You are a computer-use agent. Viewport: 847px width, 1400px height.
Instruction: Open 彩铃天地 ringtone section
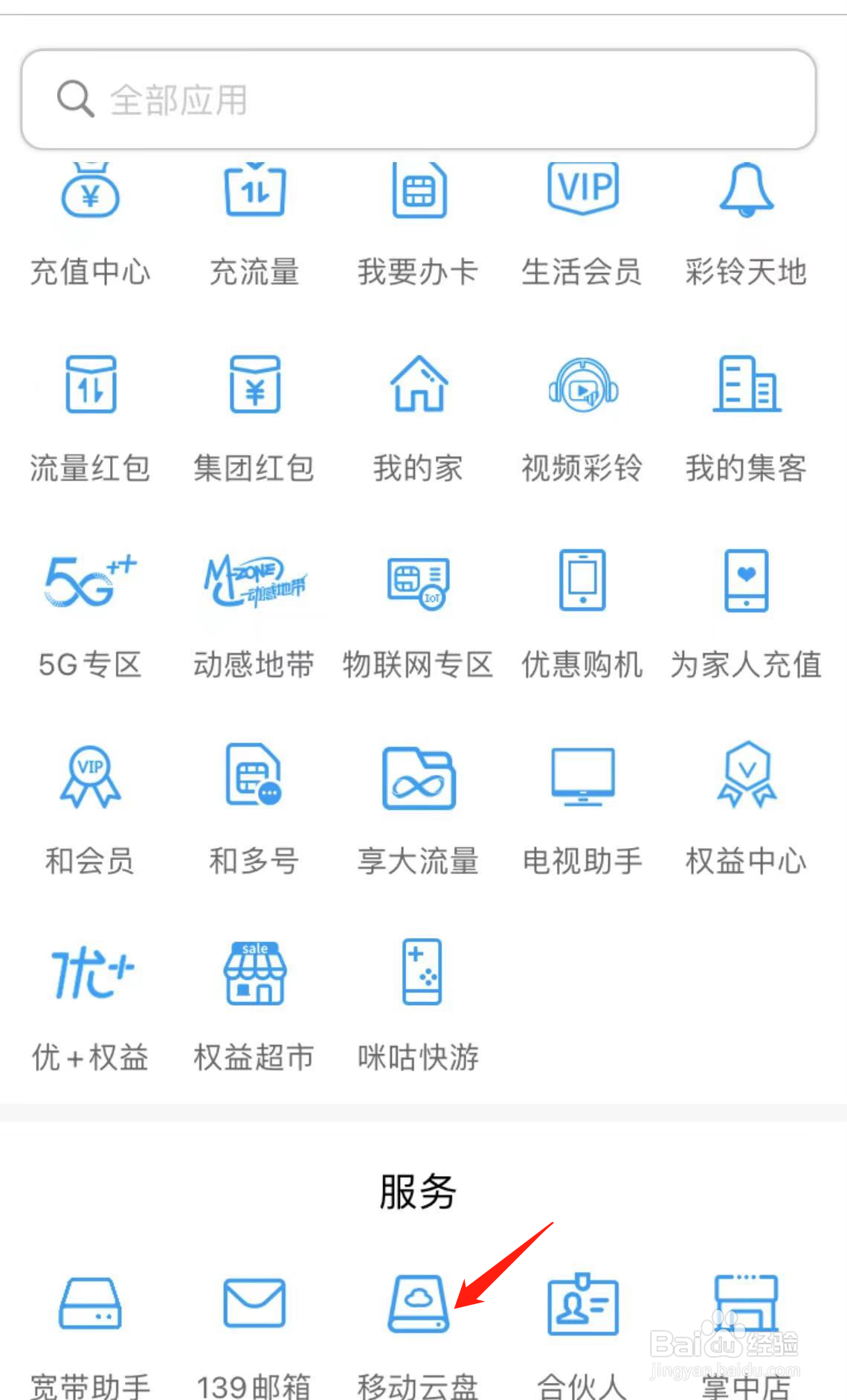(x=746, y=224)
